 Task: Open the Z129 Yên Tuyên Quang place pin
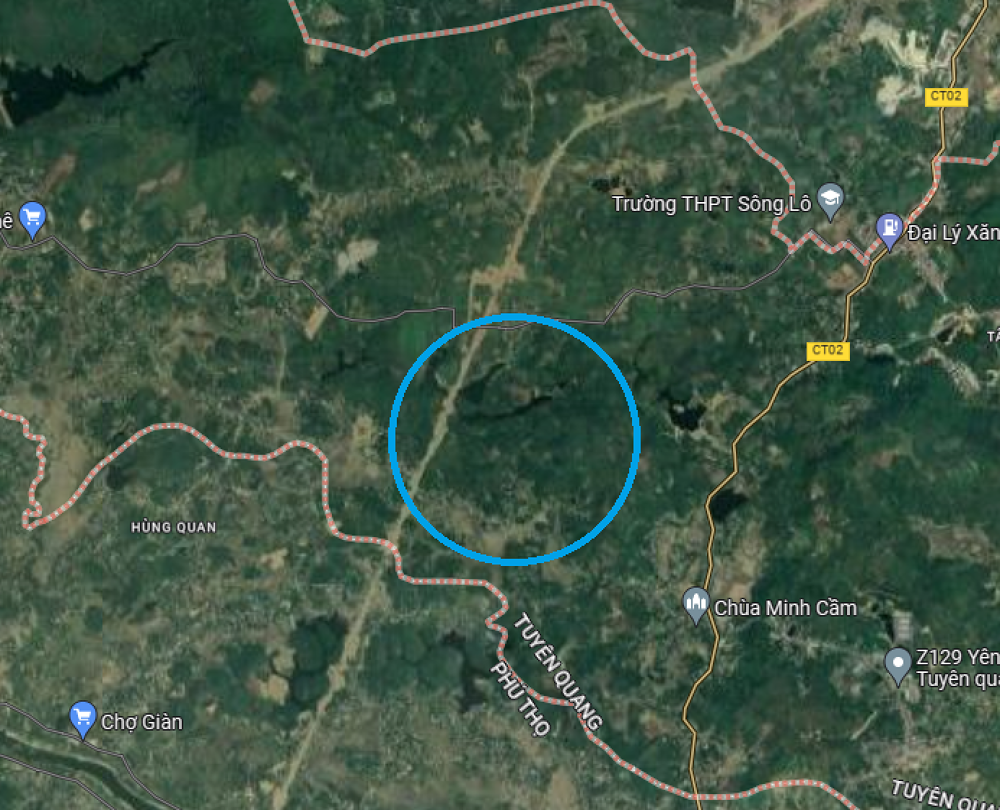coord(898,664)
